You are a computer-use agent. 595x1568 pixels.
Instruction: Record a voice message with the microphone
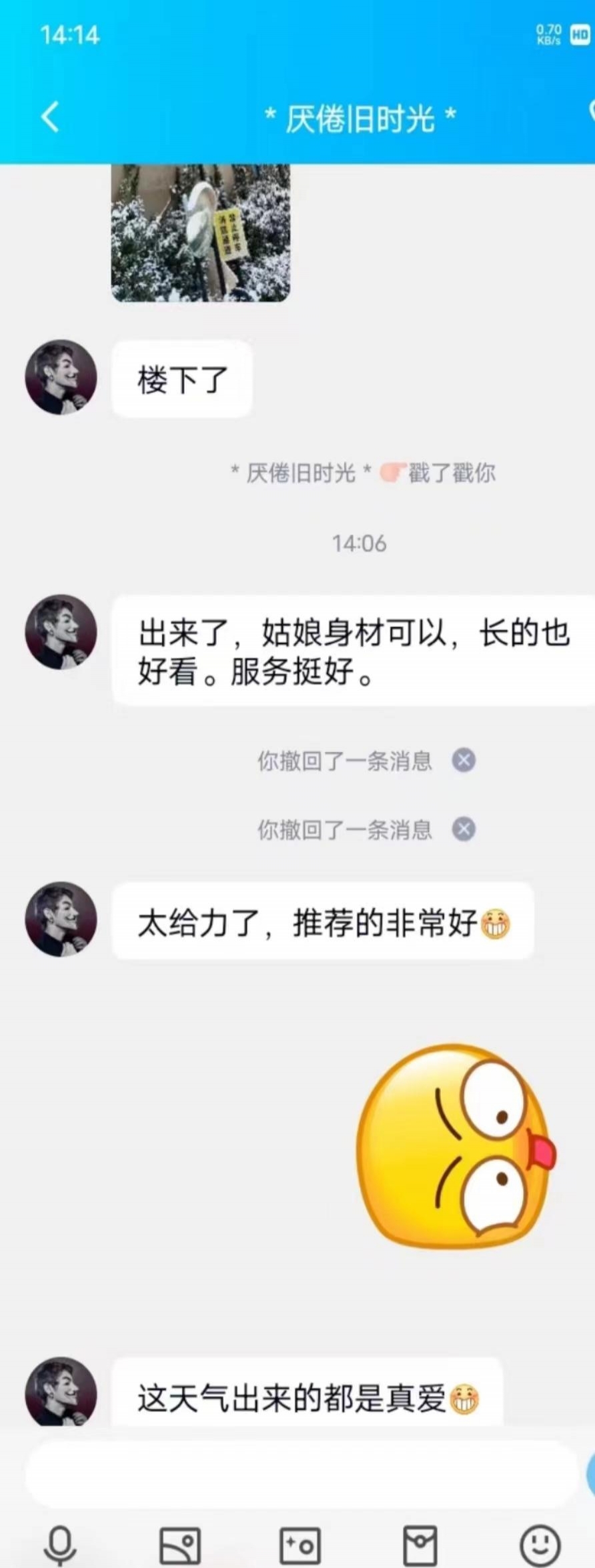click(x=60, y=1545)
